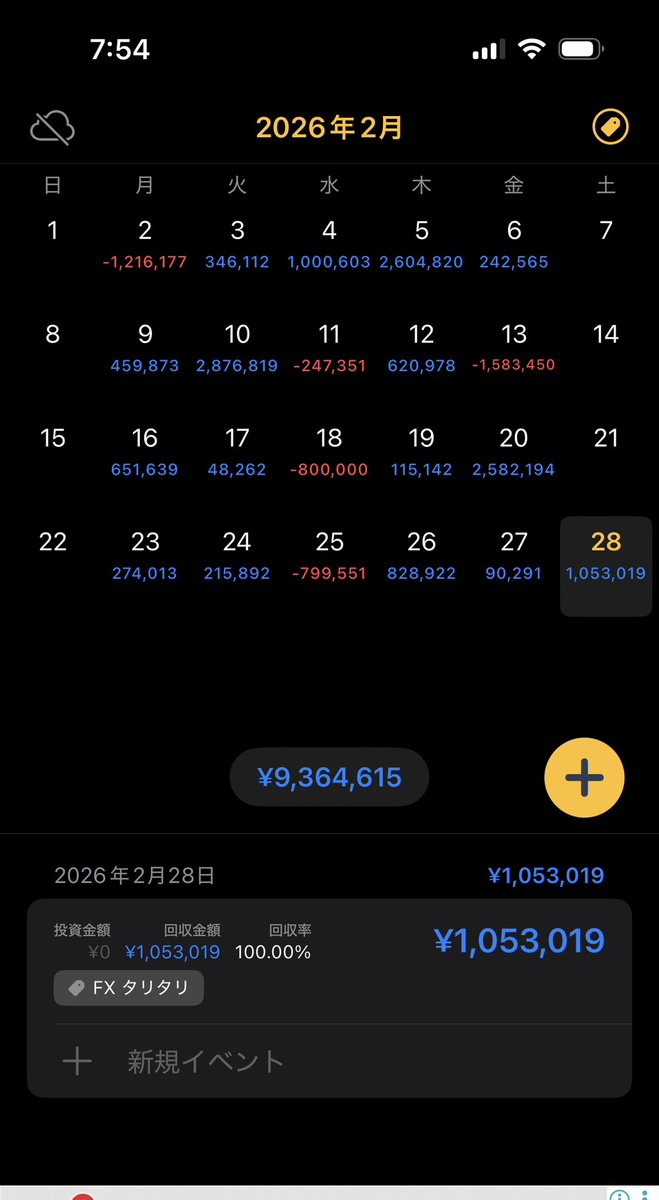Select February 2 on the calendar

145,245
